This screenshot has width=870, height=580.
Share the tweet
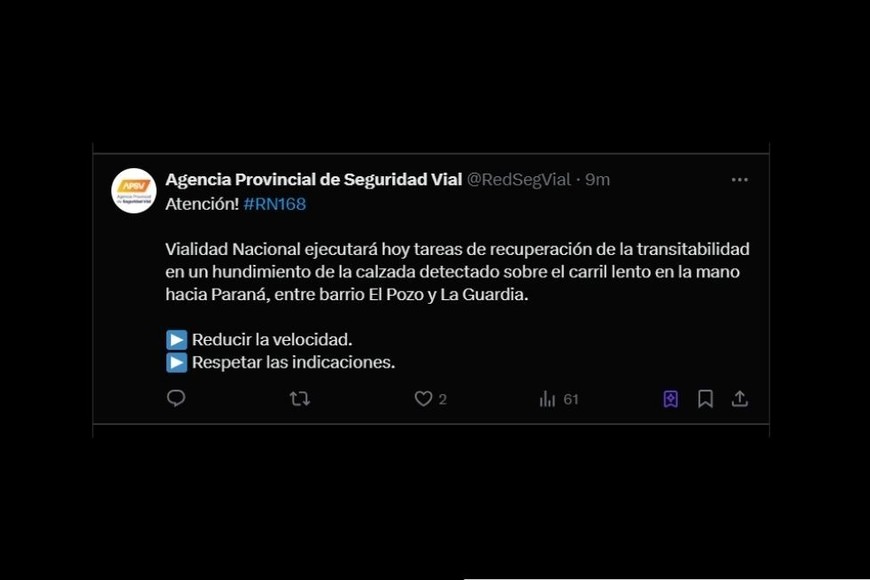coord(739,398)
